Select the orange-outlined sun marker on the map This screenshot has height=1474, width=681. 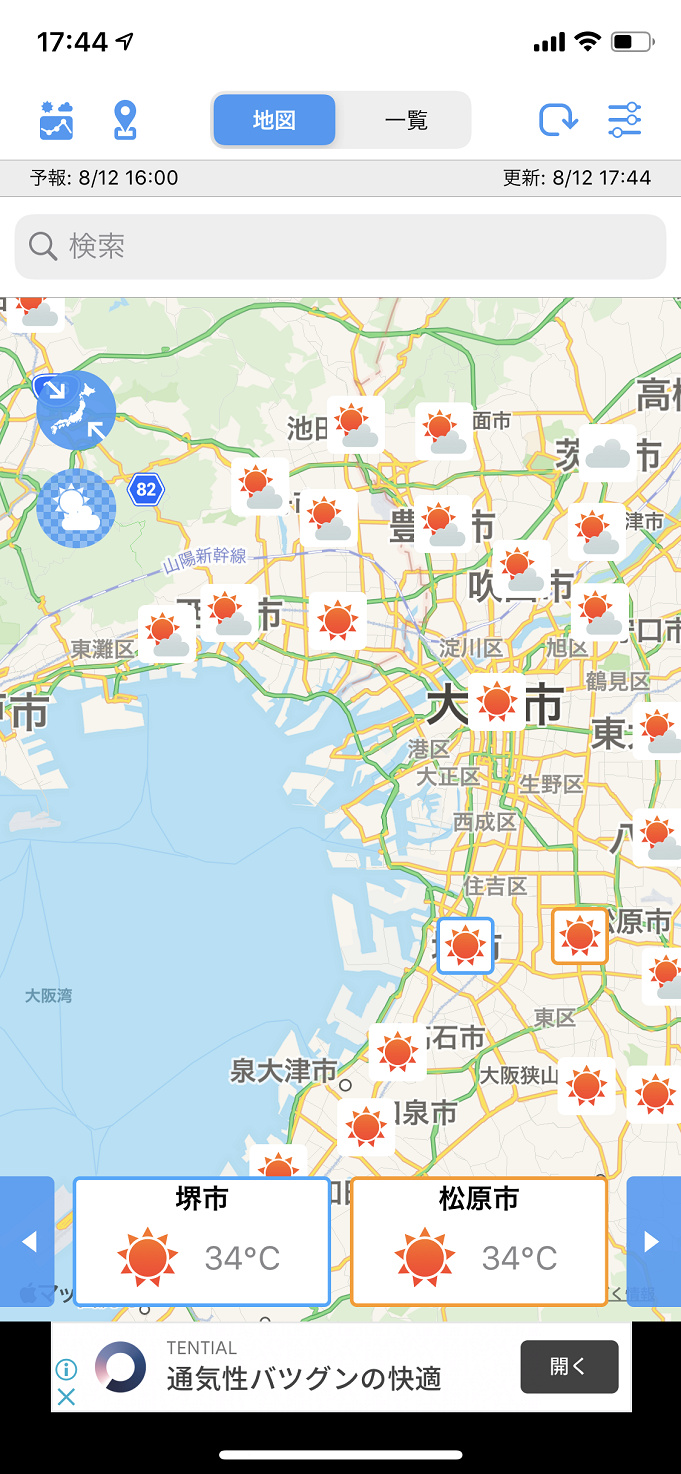click(580, 936)
